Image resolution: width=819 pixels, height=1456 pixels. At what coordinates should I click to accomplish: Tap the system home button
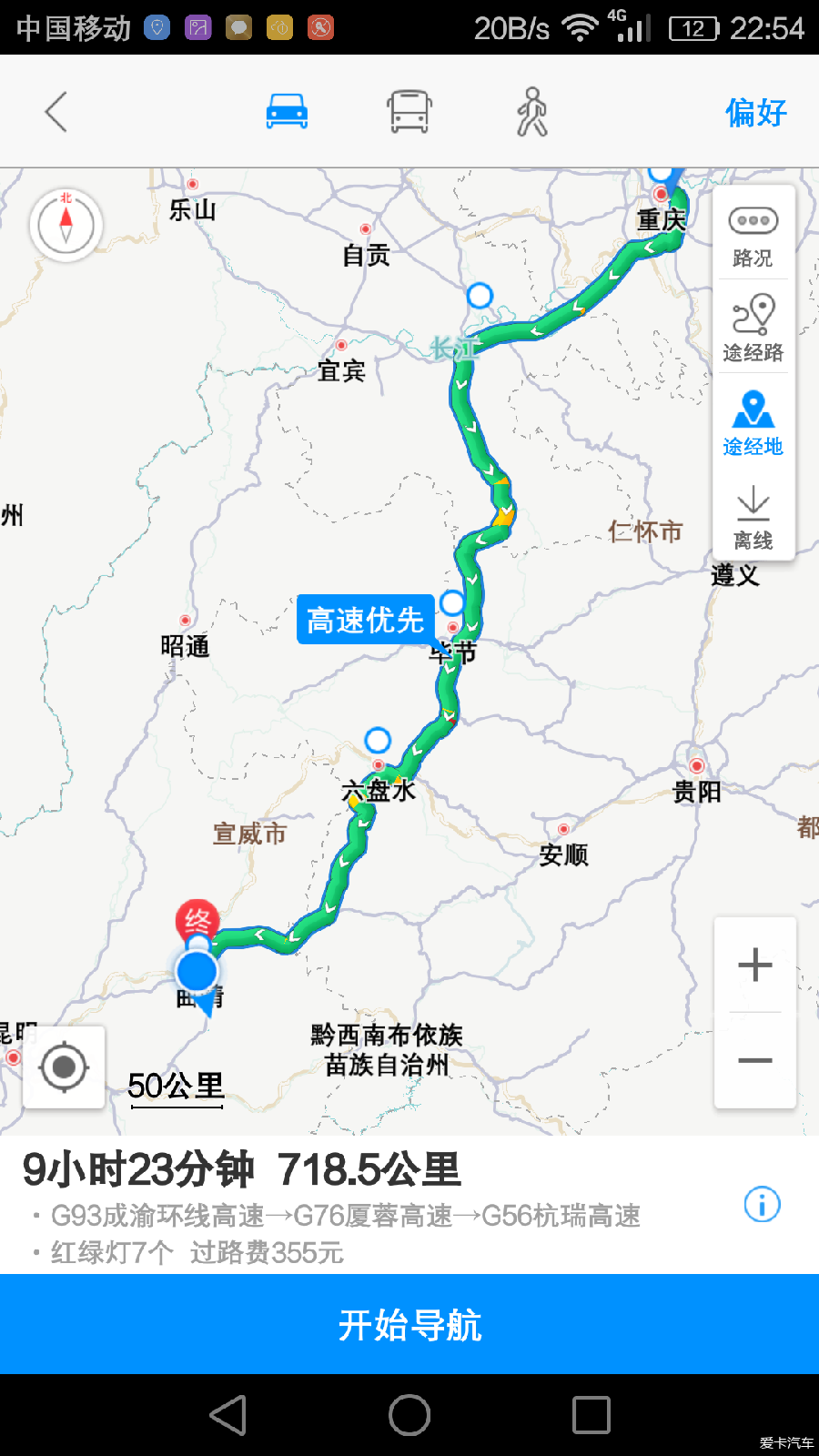[409, 1415]
